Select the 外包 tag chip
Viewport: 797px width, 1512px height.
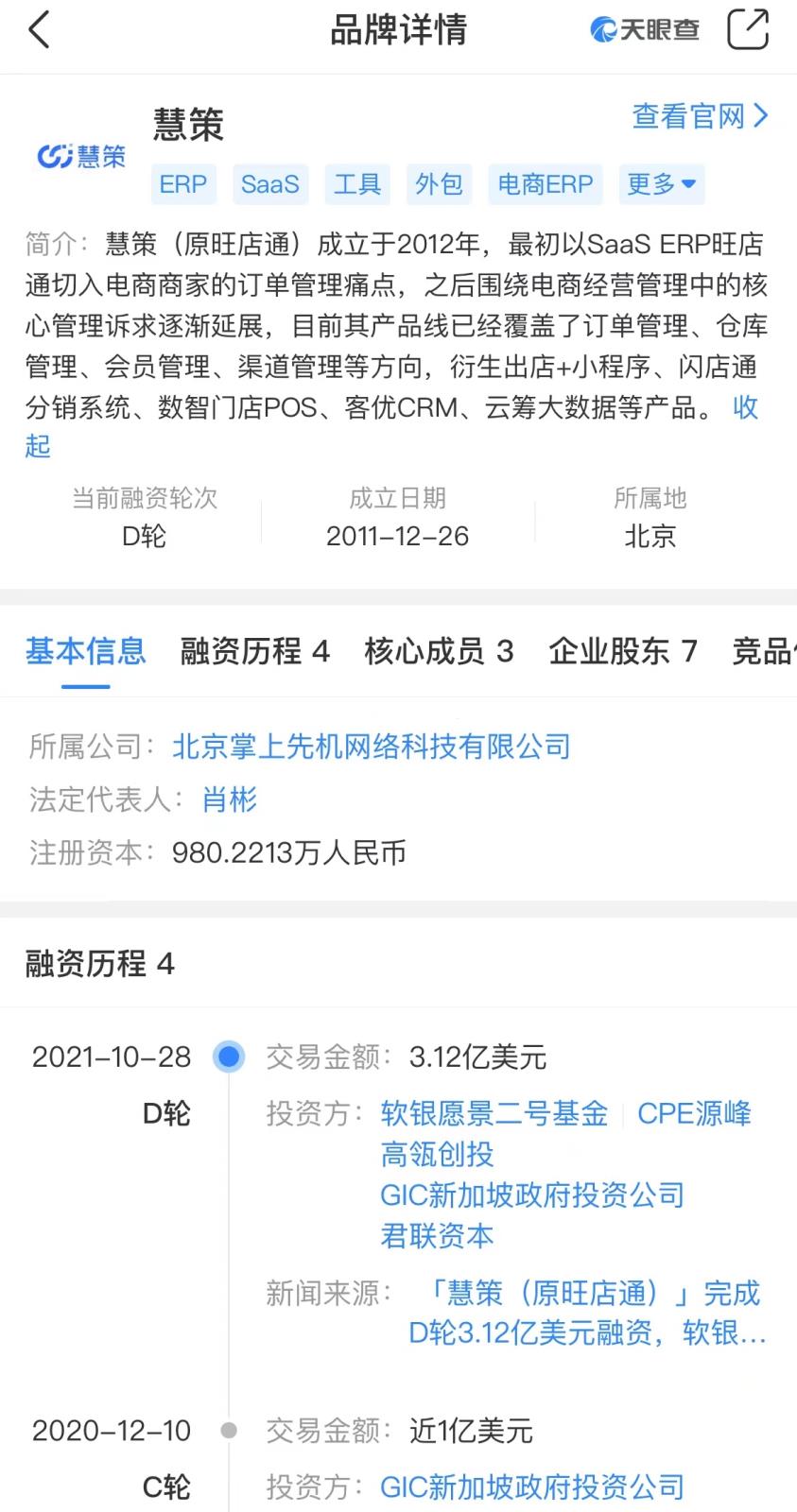(439, 184)
